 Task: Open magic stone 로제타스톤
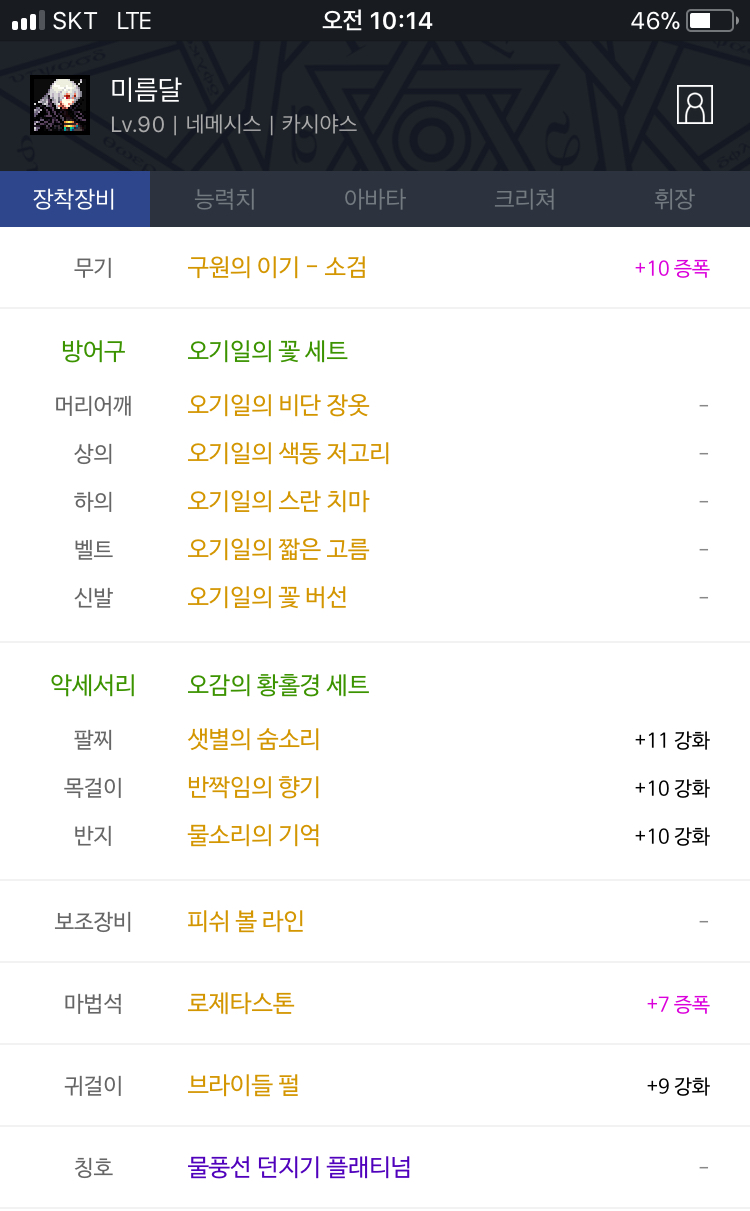tap(241, 1003)
